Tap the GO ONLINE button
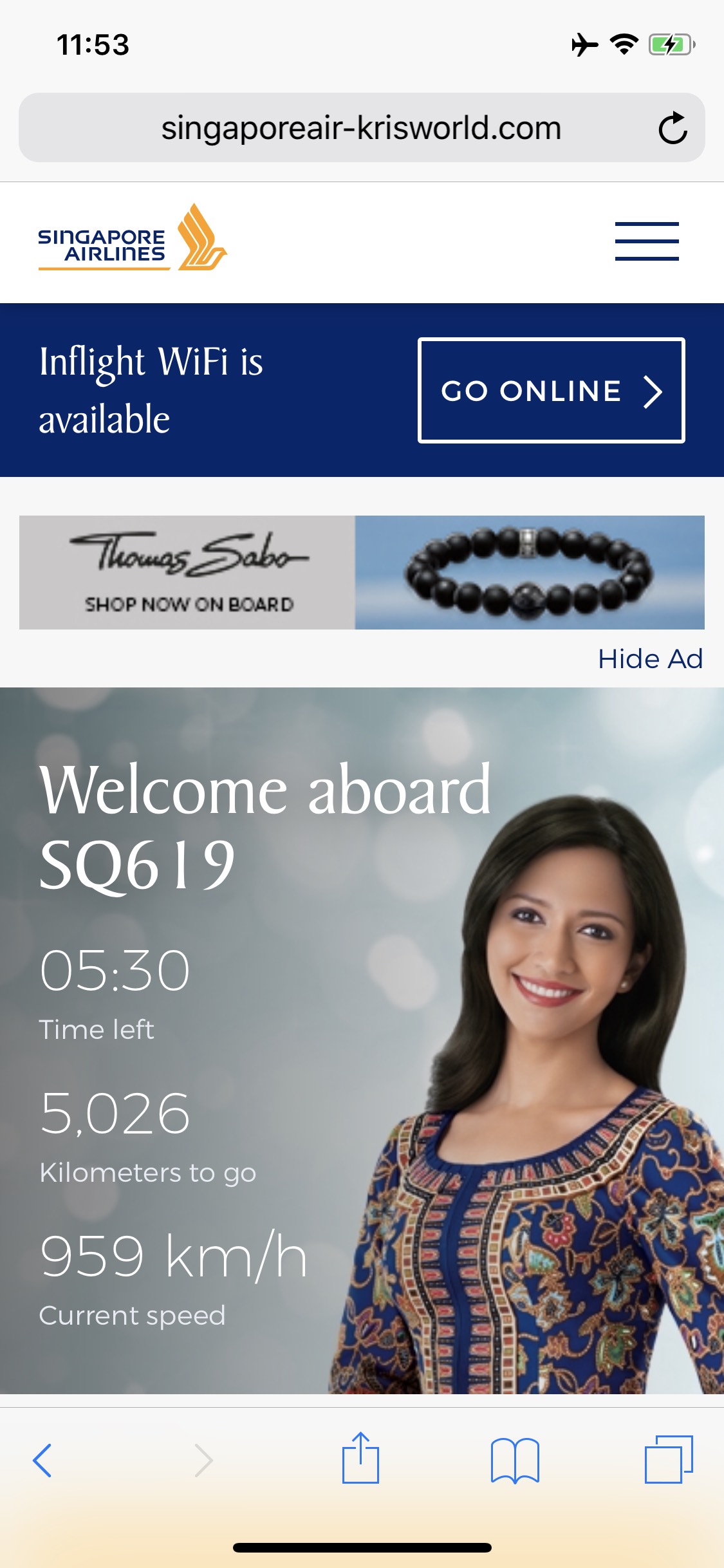Screen dimensions: 724x1568 coord(551,390)
